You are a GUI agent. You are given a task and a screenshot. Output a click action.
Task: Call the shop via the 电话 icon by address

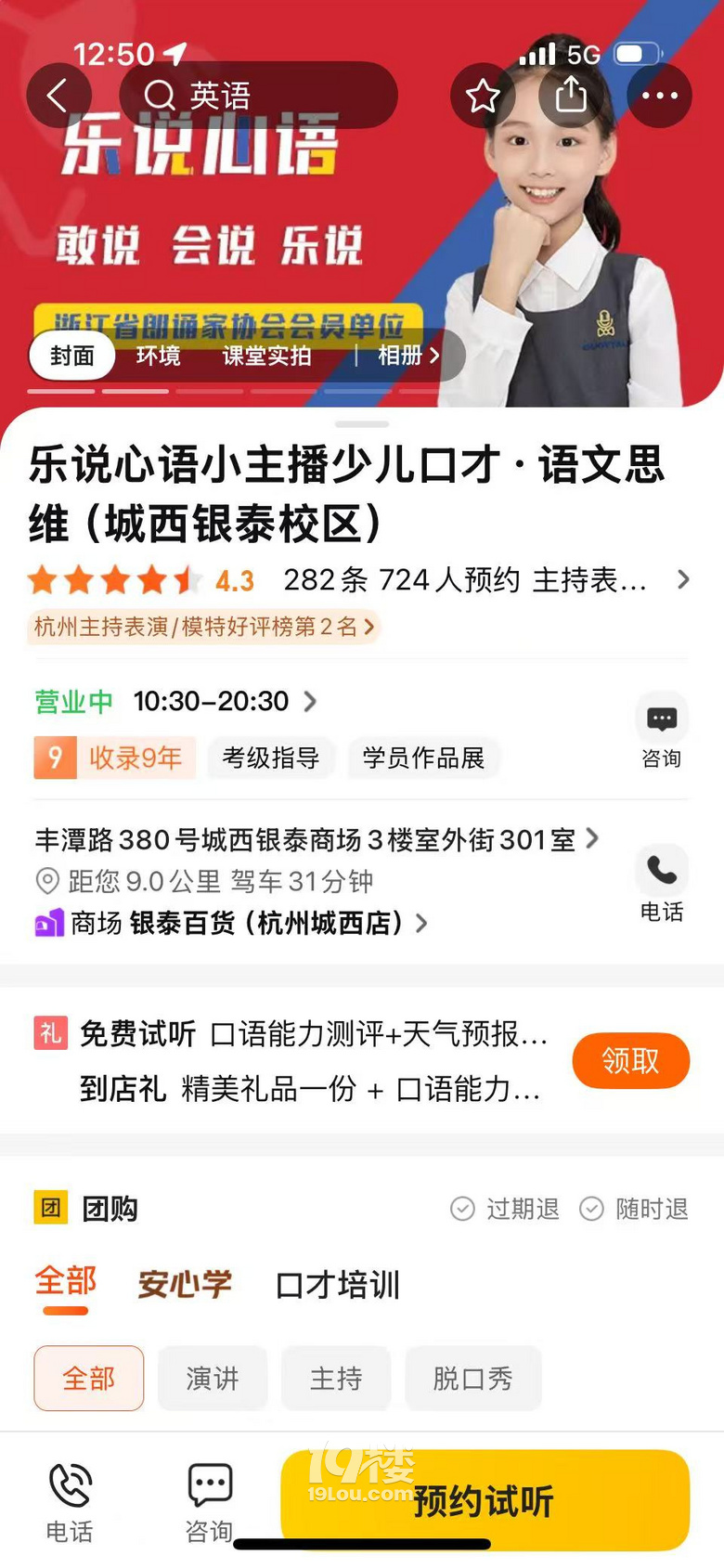click(661, 884)
